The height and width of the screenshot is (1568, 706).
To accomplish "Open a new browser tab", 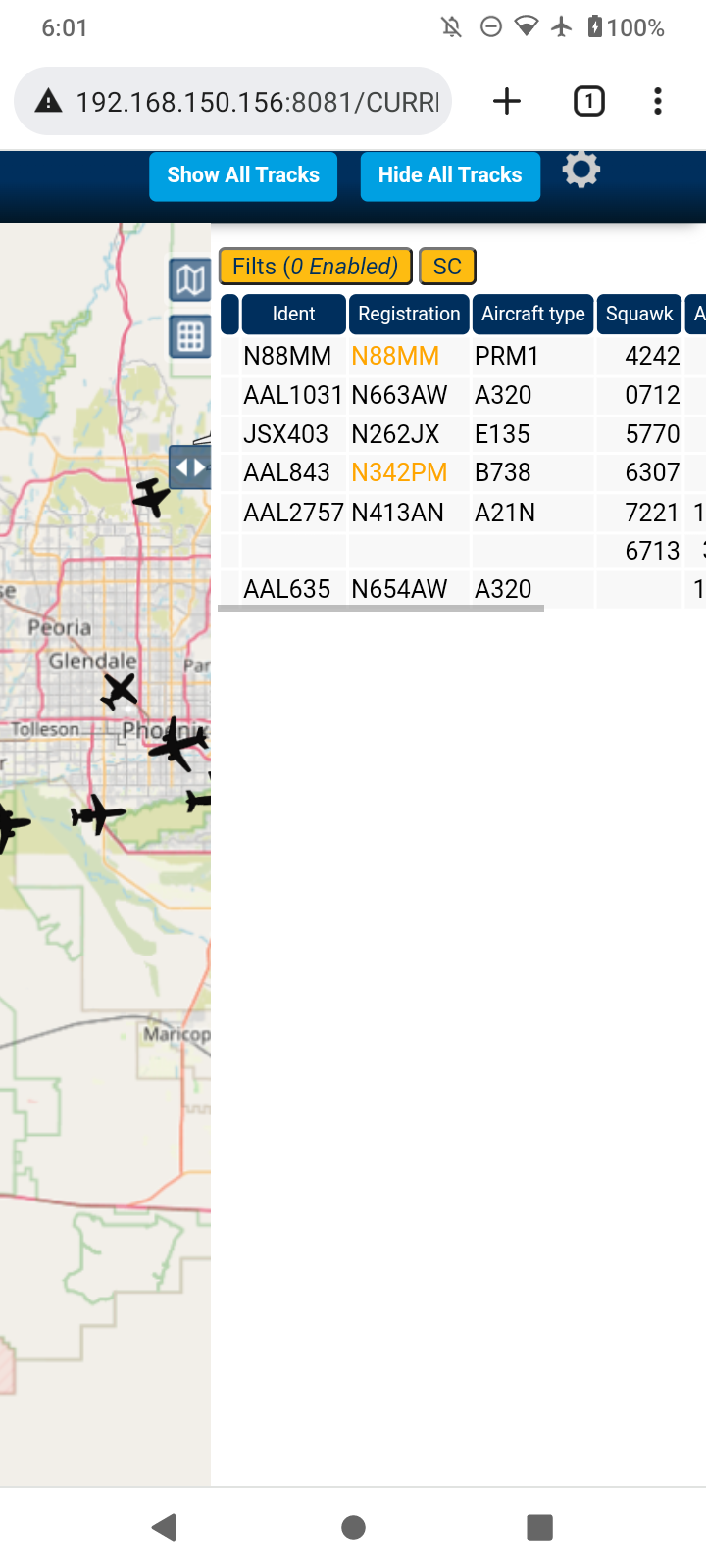I will coord(507,101).
